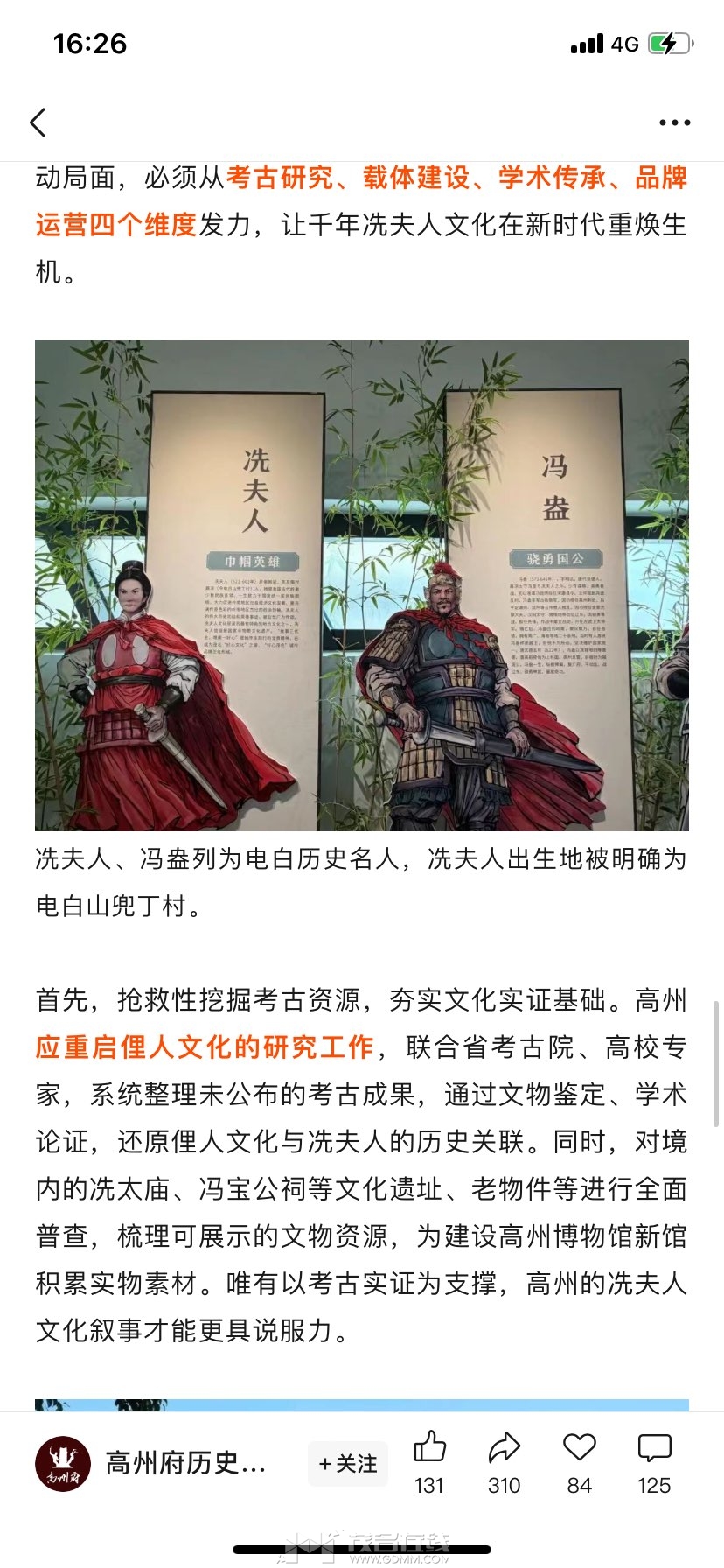Follow the author with +关注
Screen dimensions: 724x1568
click(348, 1464)
